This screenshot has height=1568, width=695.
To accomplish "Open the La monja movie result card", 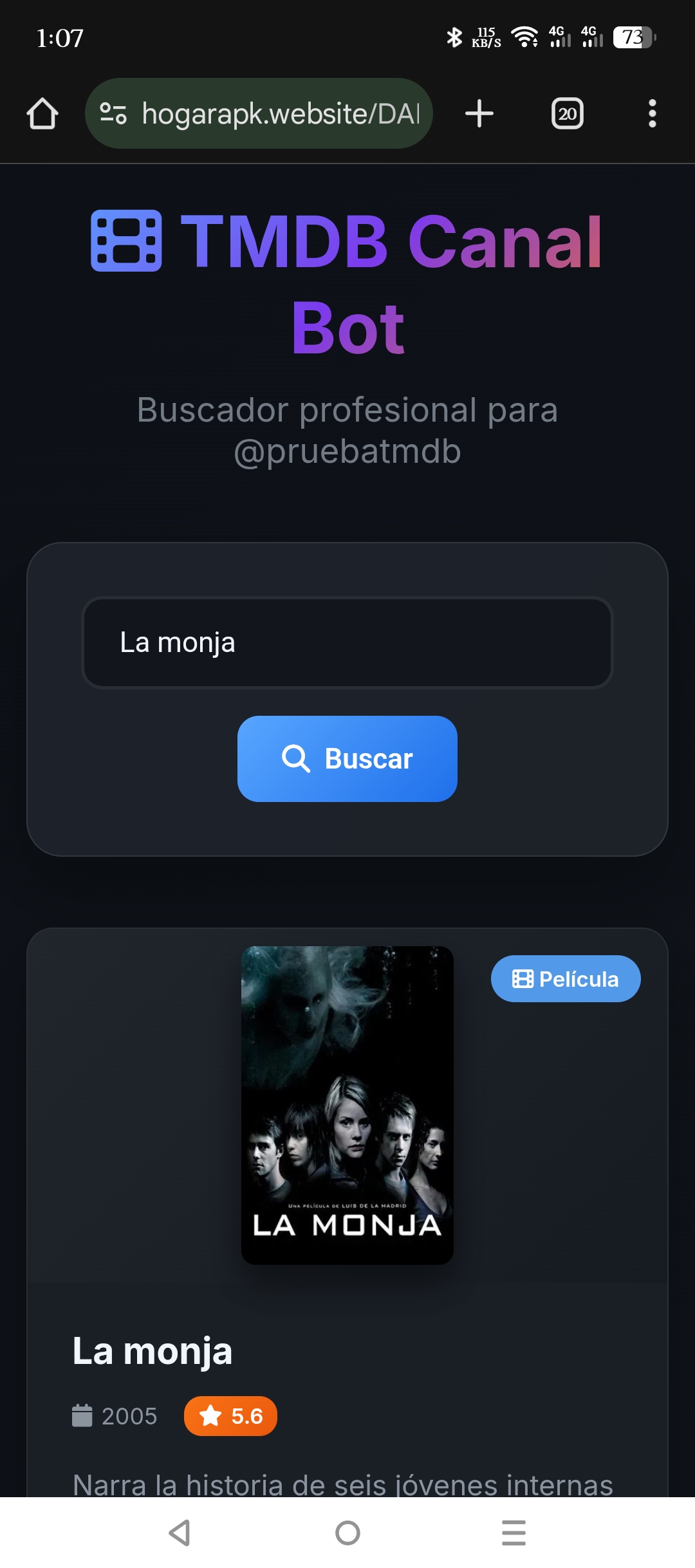I will (347, 1105).
